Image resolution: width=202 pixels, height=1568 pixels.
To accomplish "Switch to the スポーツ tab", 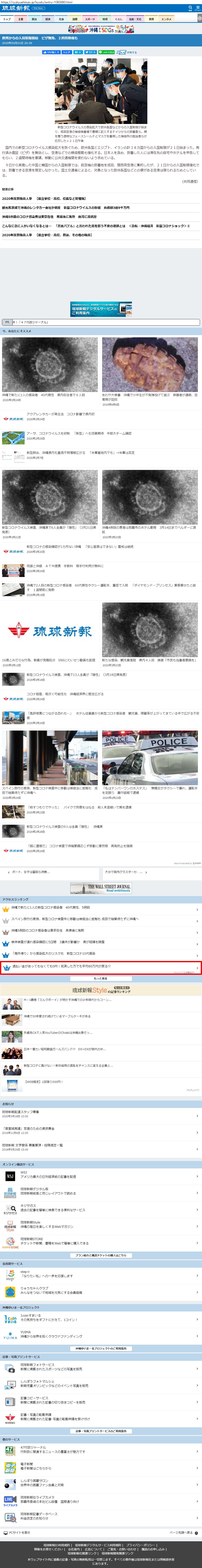I will (89, 19).
